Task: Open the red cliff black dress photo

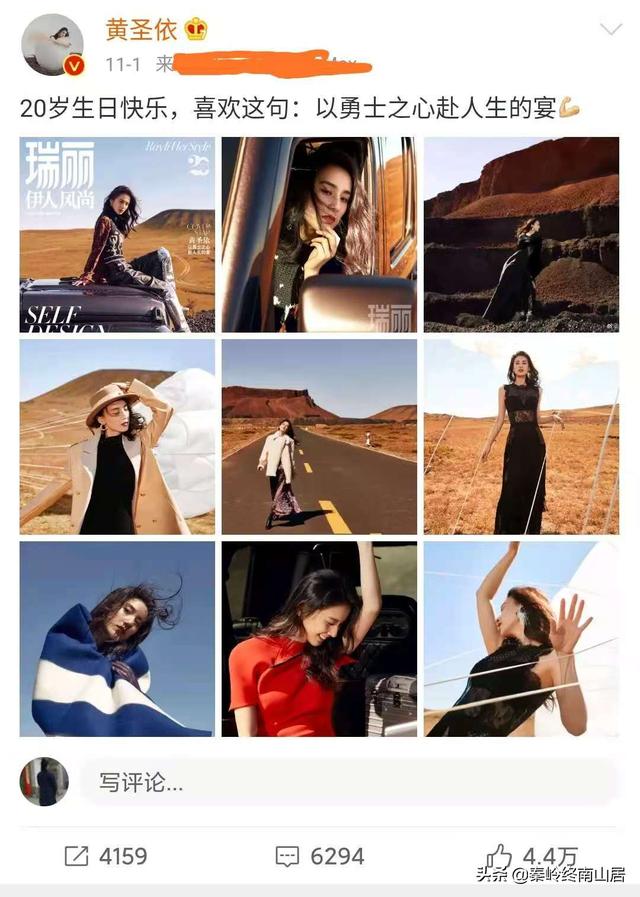Action: [x=521, y=234]
